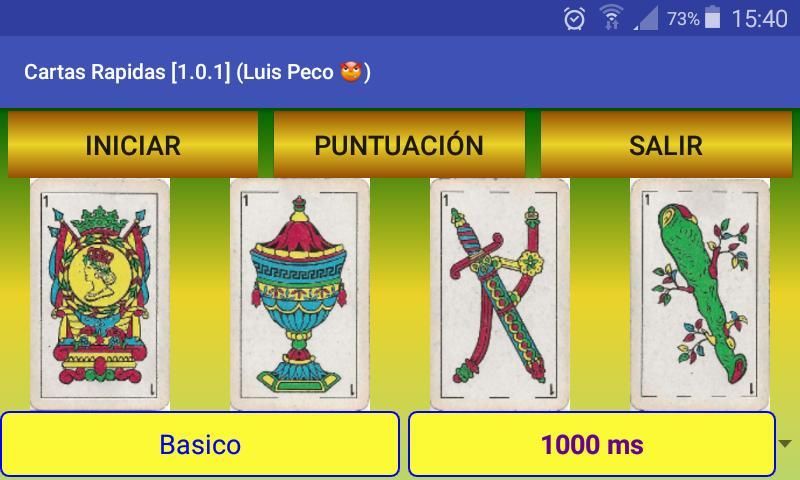Select the ace of cups card
Screen dimensions: 800x480
tap(300, 295)
